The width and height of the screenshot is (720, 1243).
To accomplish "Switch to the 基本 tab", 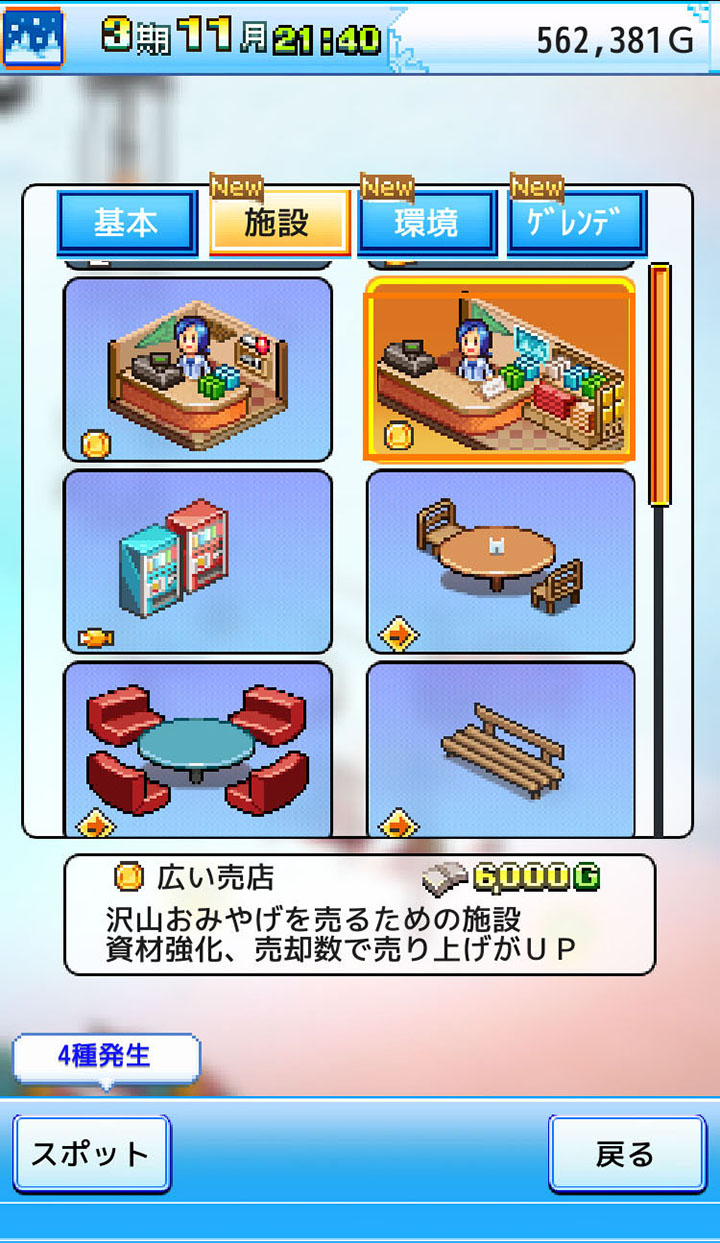I will click(x=126, y=223).
